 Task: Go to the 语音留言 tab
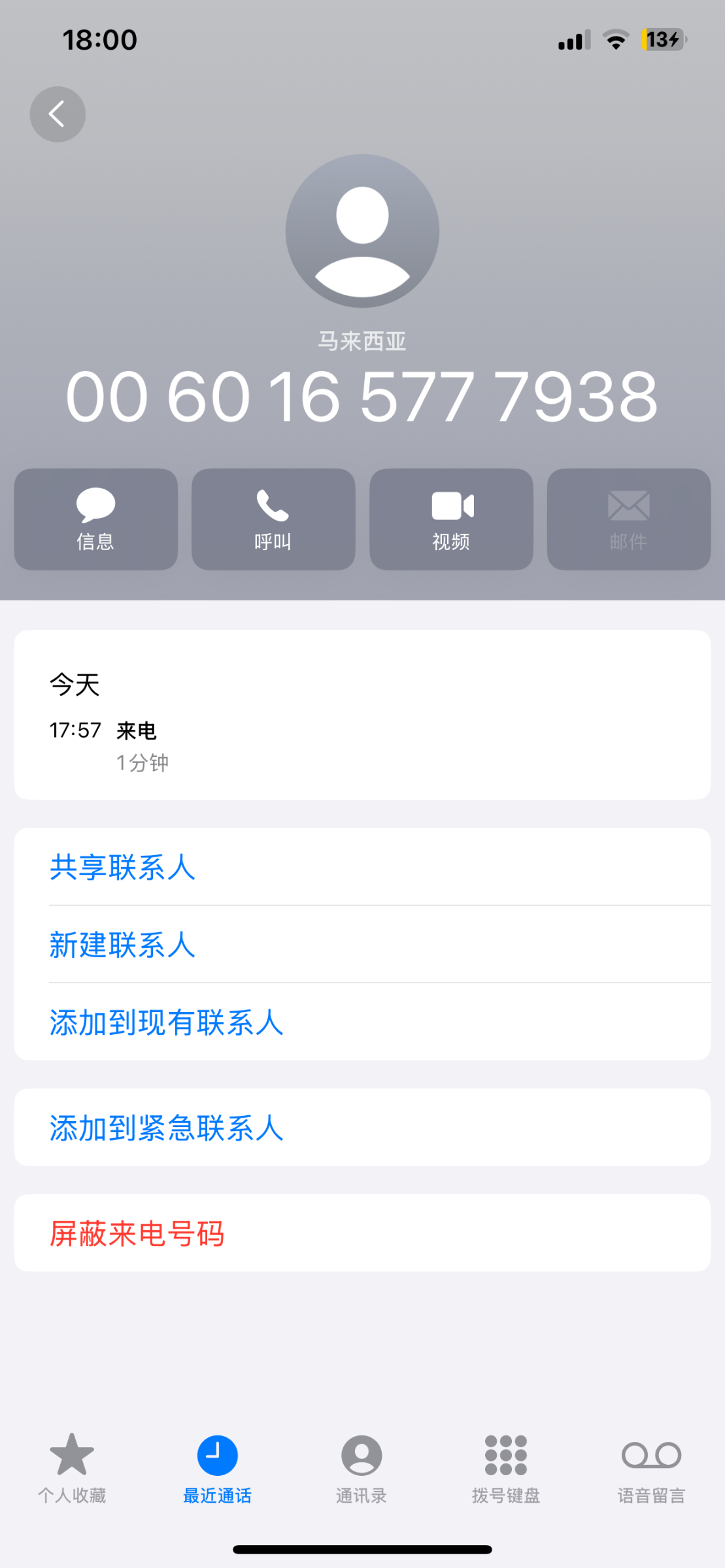651,1467
